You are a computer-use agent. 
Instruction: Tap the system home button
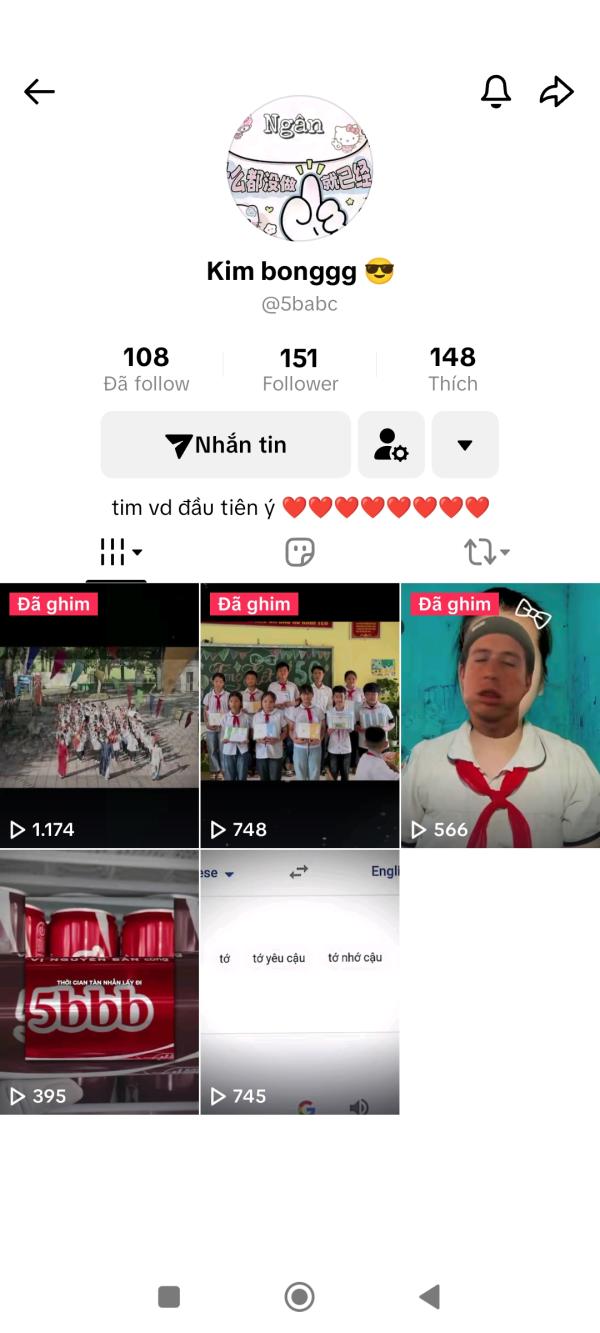299,1297
